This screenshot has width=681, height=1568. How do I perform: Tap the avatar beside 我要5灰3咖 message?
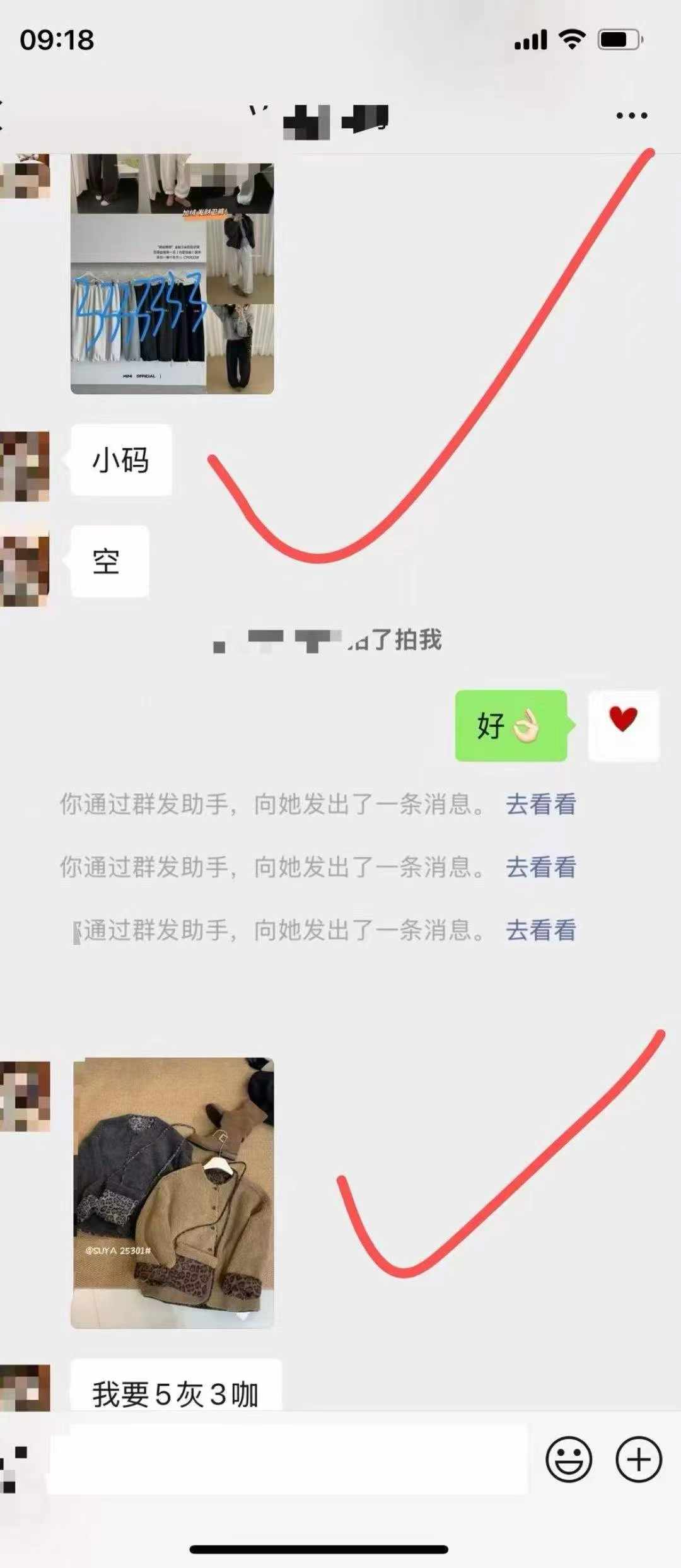point(25,1388)
